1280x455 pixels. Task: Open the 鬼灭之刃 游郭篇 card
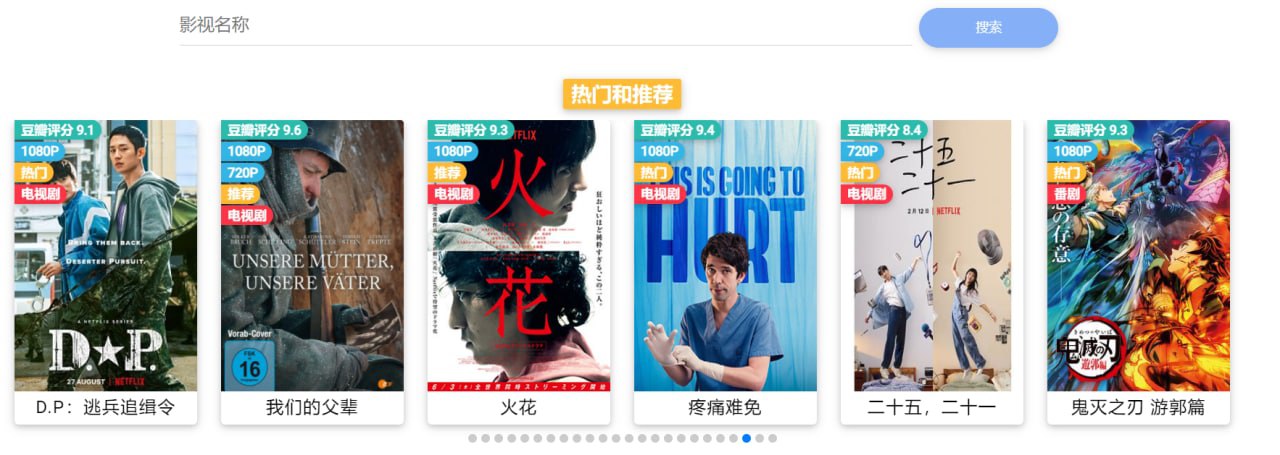point(1138,270)
